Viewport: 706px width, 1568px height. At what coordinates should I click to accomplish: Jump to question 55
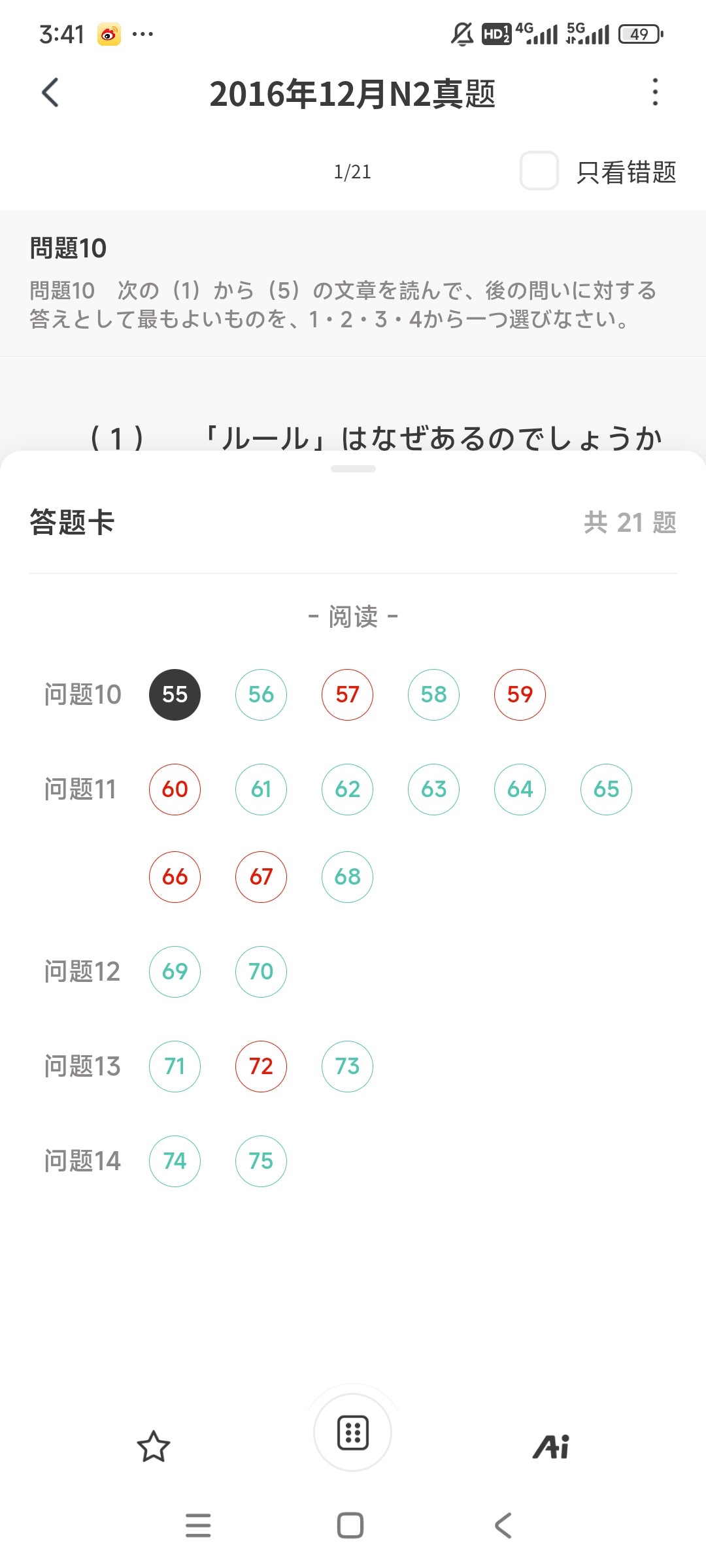click(175, 694)
